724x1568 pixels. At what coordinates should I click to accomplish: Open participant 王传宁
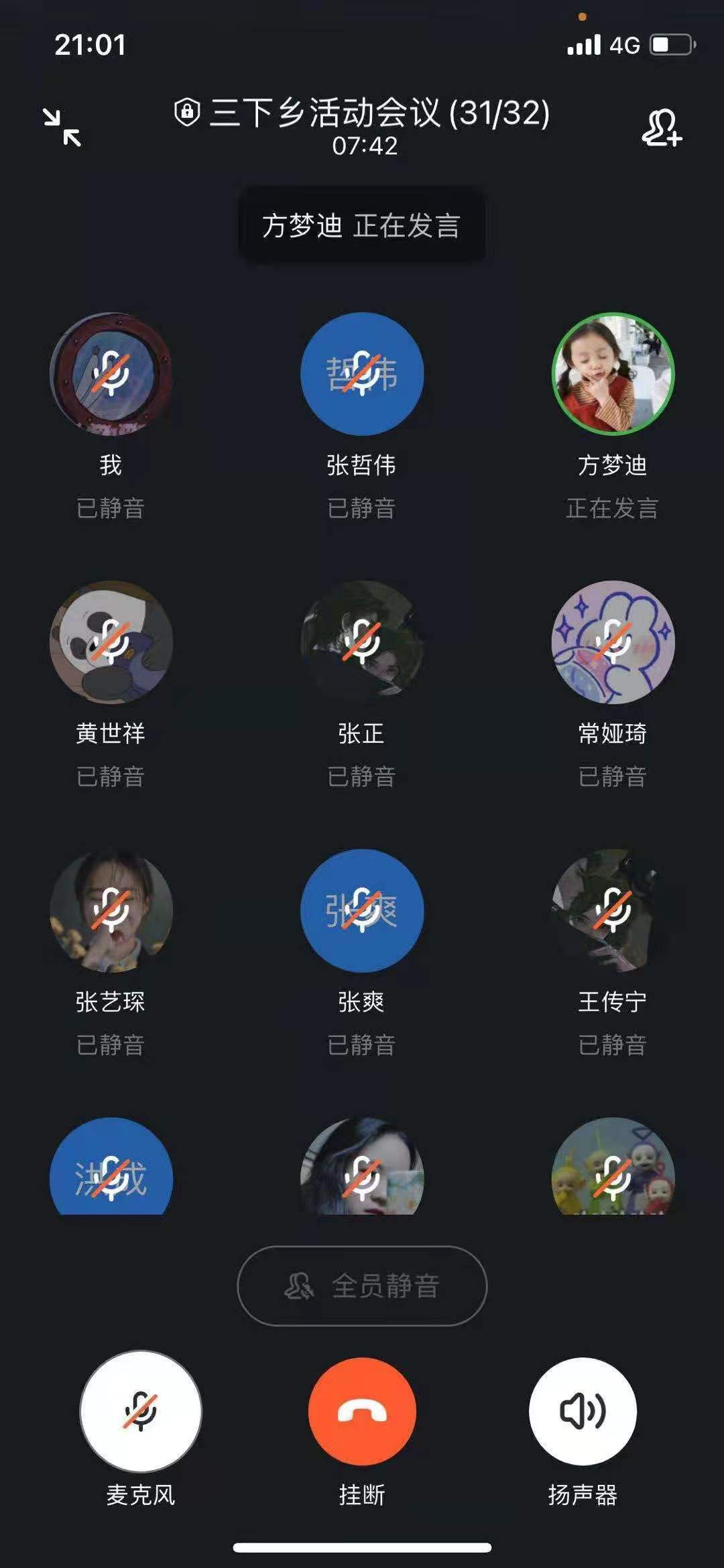click(x=613, y=910)
